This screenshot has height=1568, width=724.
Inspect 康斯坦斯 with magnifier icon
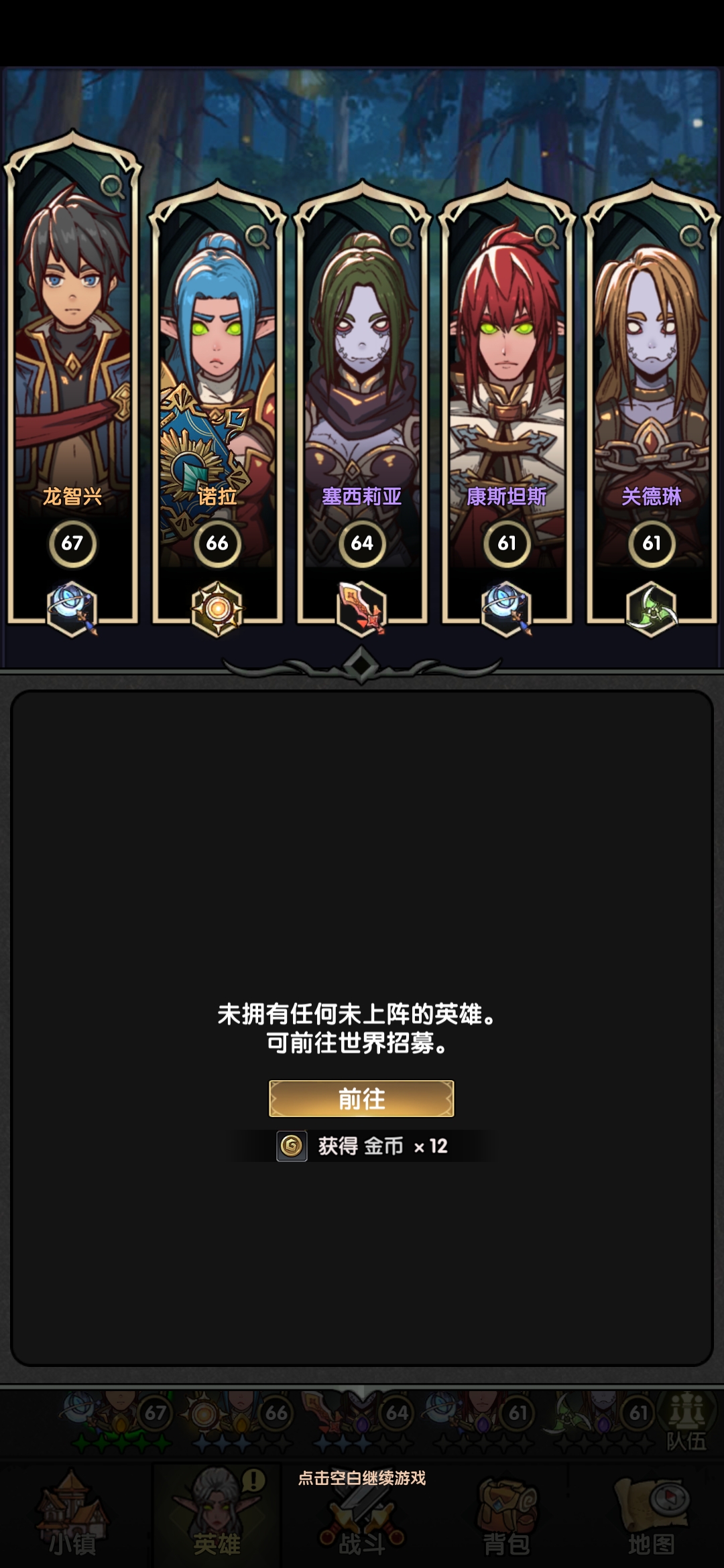pyautogui.click(x=546, y=236)
